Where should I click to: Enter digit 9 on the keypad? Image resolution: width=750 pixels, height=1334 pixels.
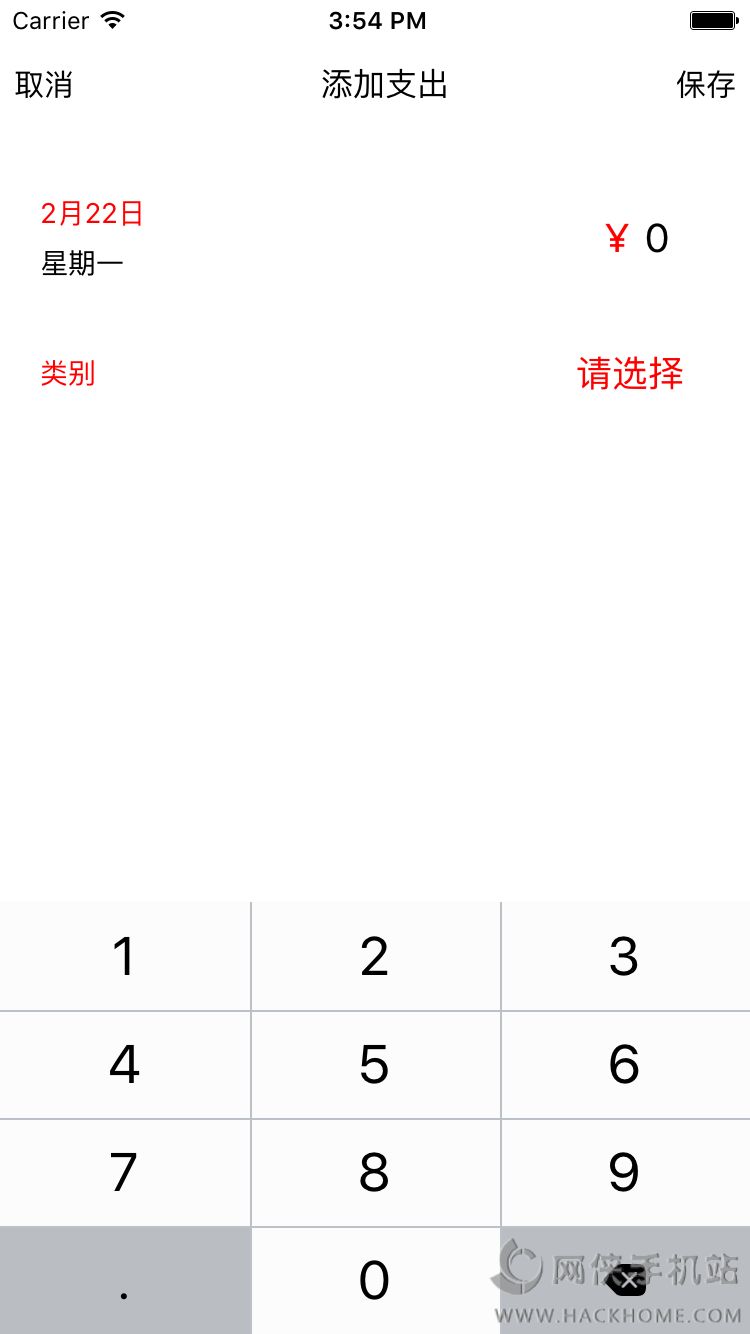624,1172
